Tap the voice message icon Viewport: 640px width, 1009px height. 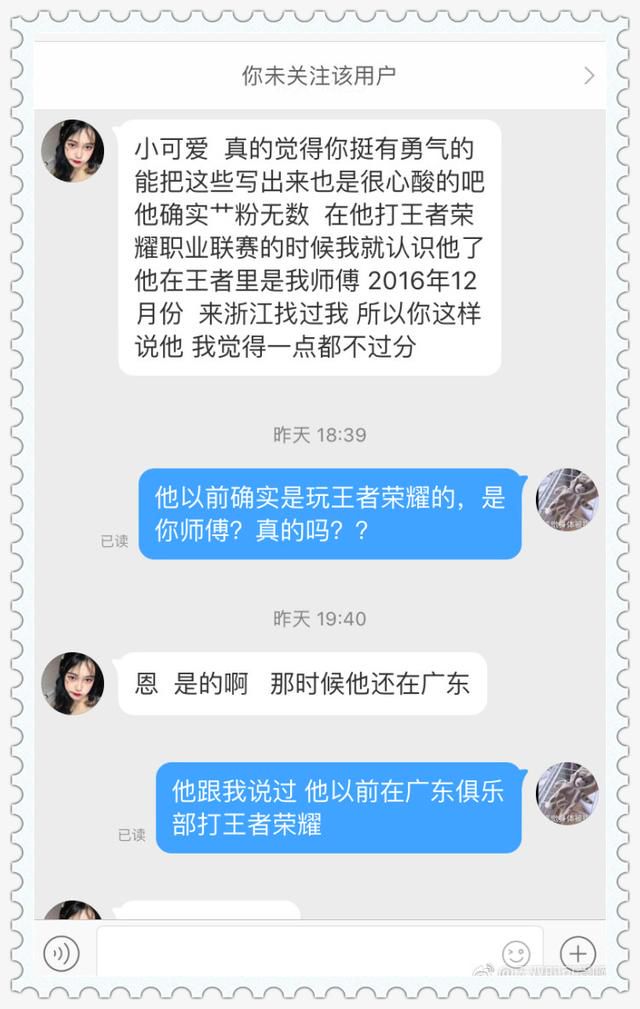(61, 953)
